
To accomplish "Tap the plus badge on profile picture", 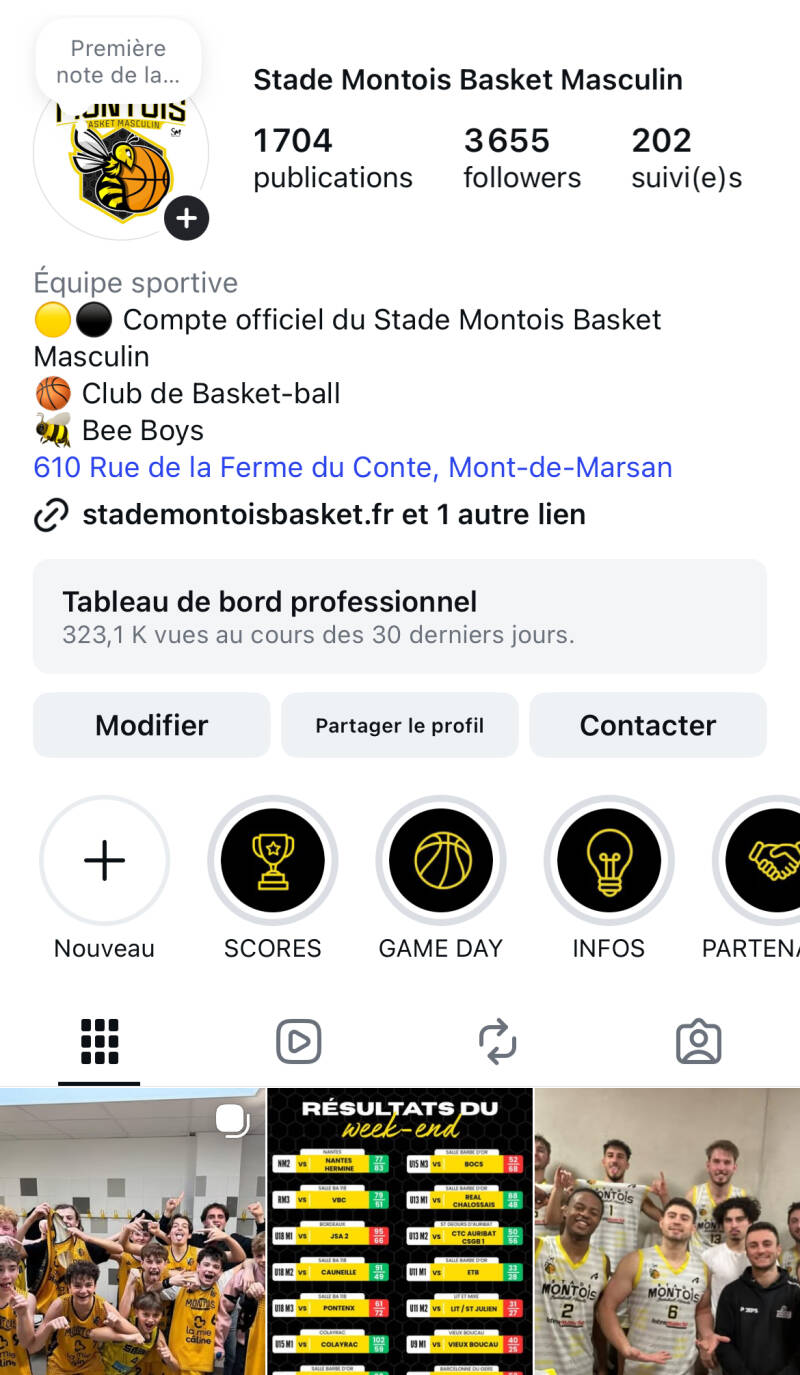I will [186, 218].
